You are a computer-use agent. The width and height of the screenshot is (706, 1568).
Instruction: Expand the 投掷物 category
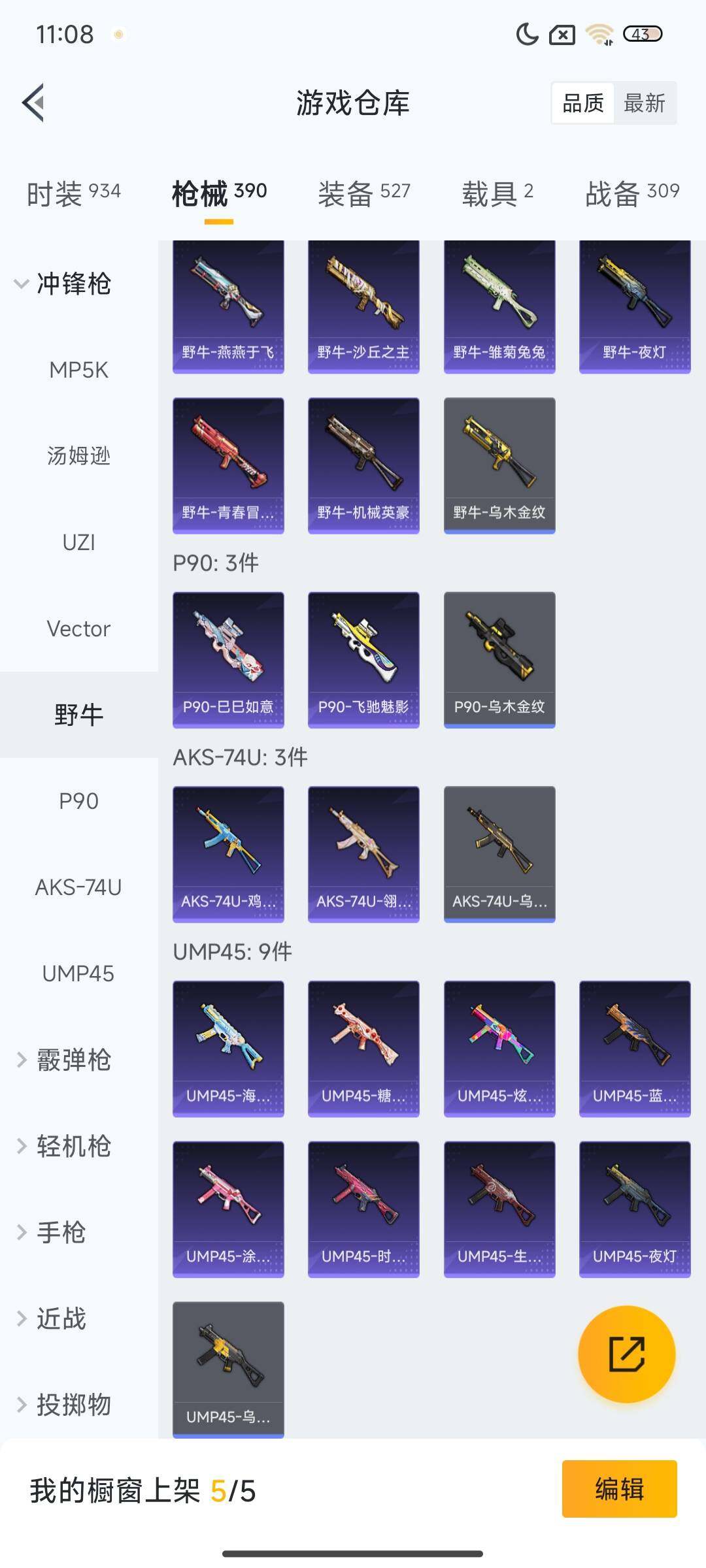[65, 1405]
